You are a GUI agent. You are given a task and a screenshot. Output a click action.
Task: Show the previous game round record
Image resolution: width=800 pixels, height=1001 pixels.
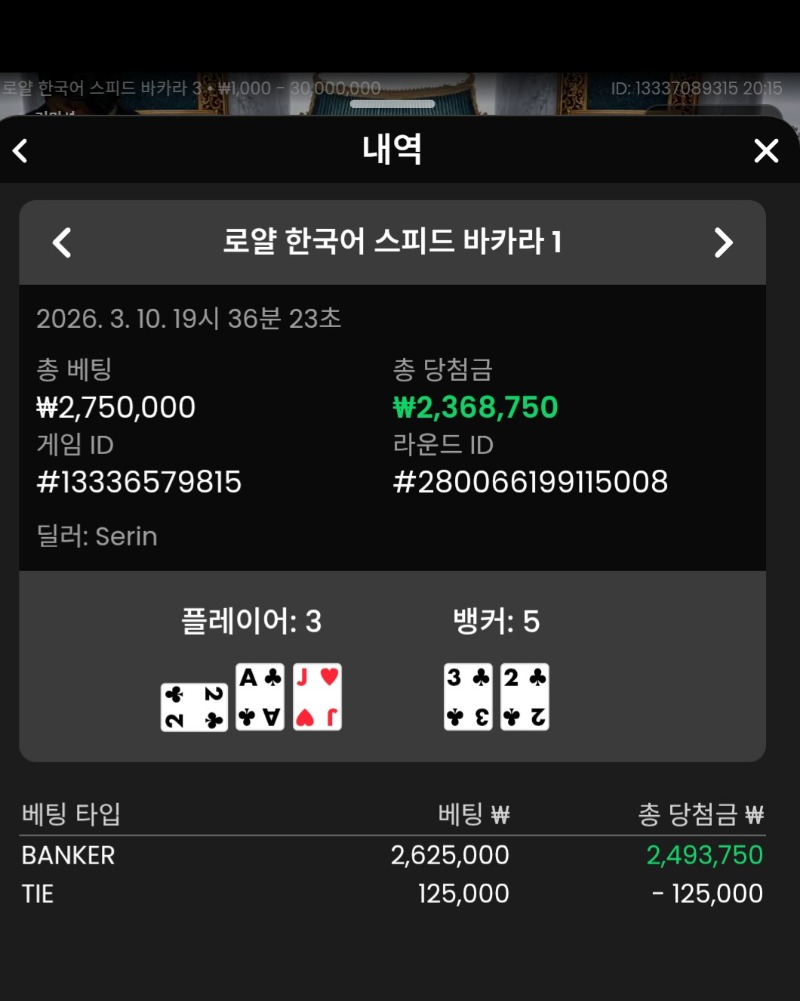pos(62,243)
